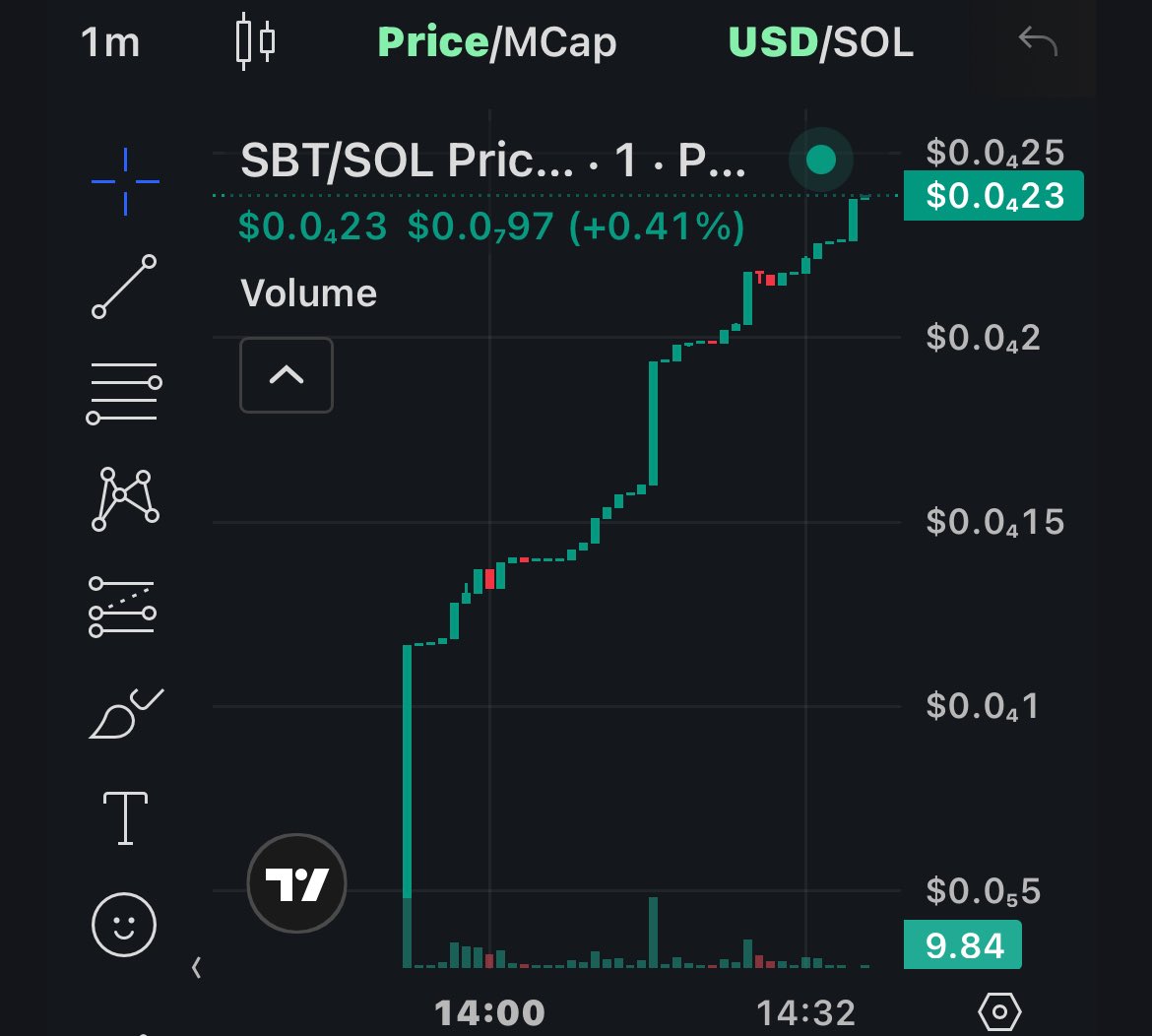Open the chart settings hexagon icon
The width and height of the screenshot is (1152, 1036).
[999, 1011]
